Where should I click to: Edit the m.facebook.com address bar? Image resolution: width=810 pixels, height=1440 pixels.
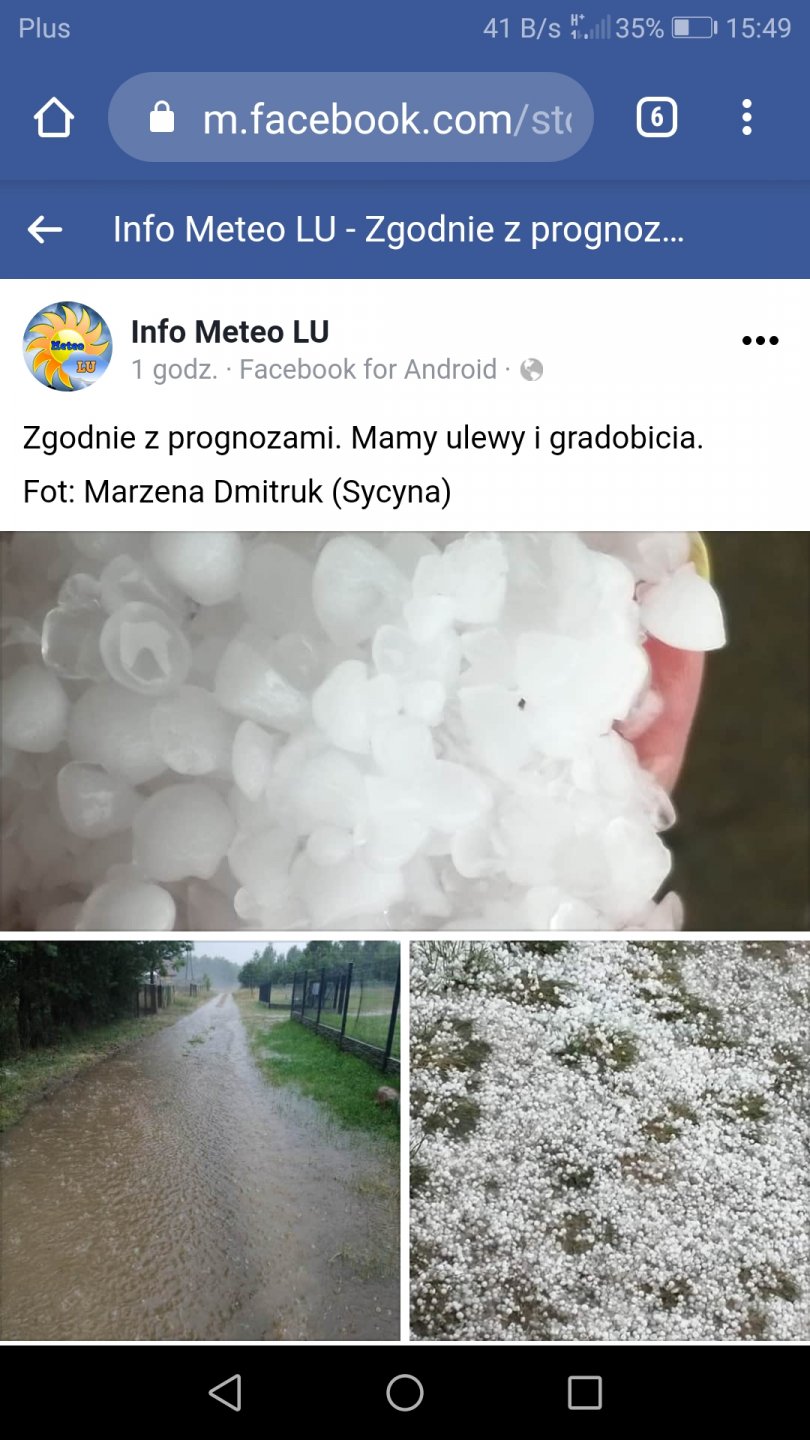[x=385, y=119]
